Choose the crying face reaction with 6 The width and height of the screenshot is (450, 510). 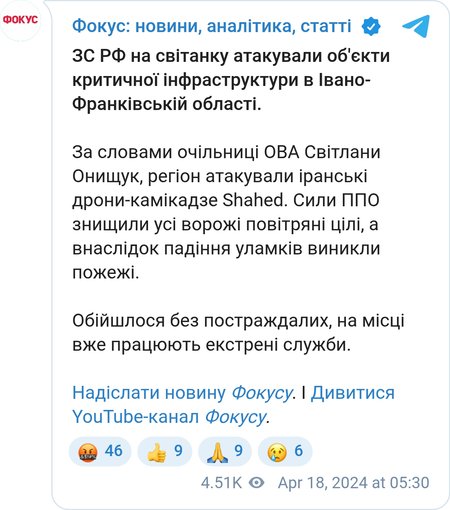285,451
